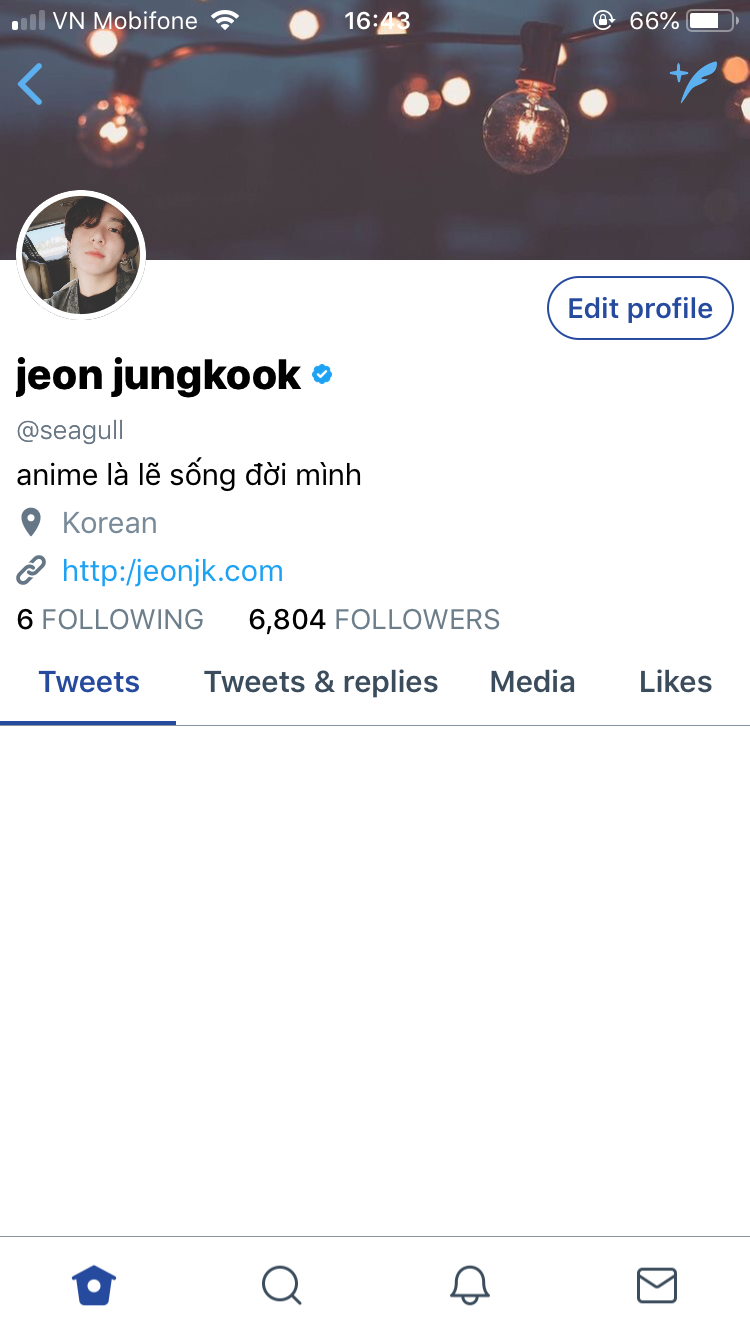Open the notifications bell

pos(469,1285)
